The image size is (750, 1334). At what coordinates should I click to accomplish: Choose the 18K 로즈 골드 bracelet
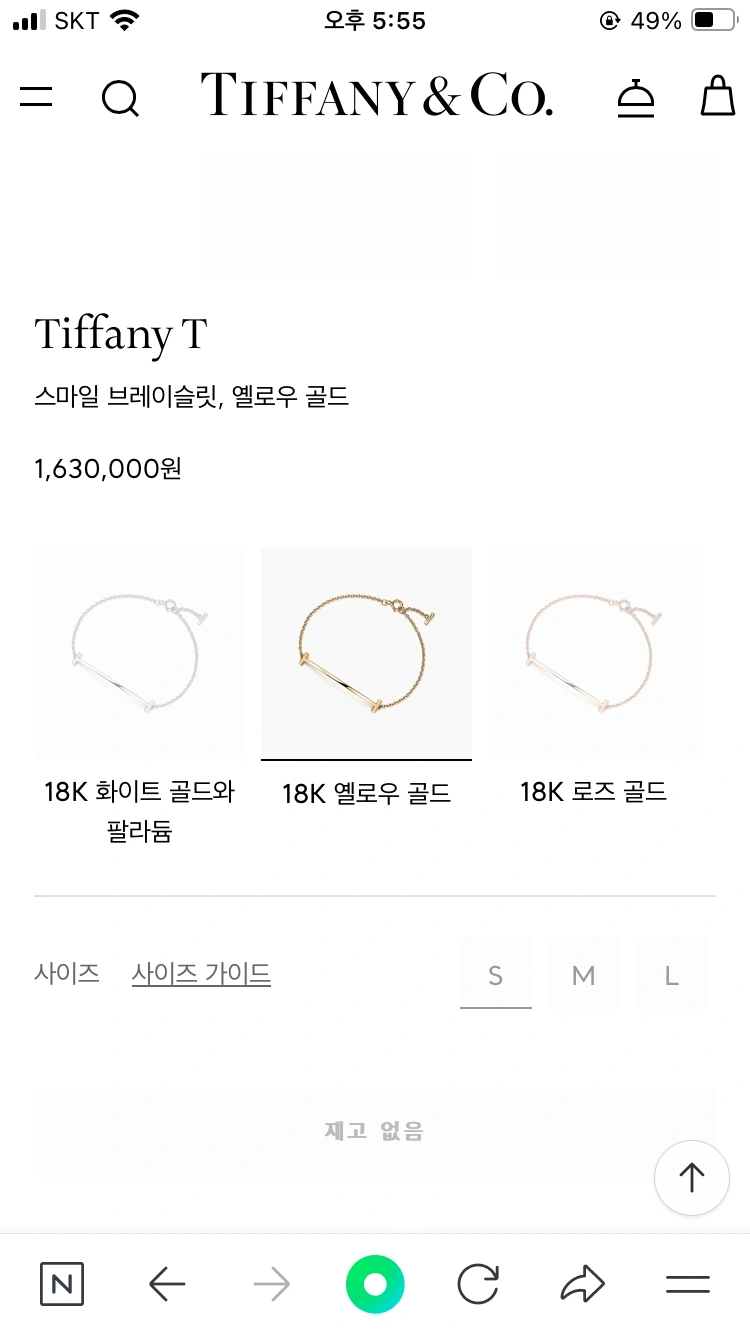coord(593,654)
